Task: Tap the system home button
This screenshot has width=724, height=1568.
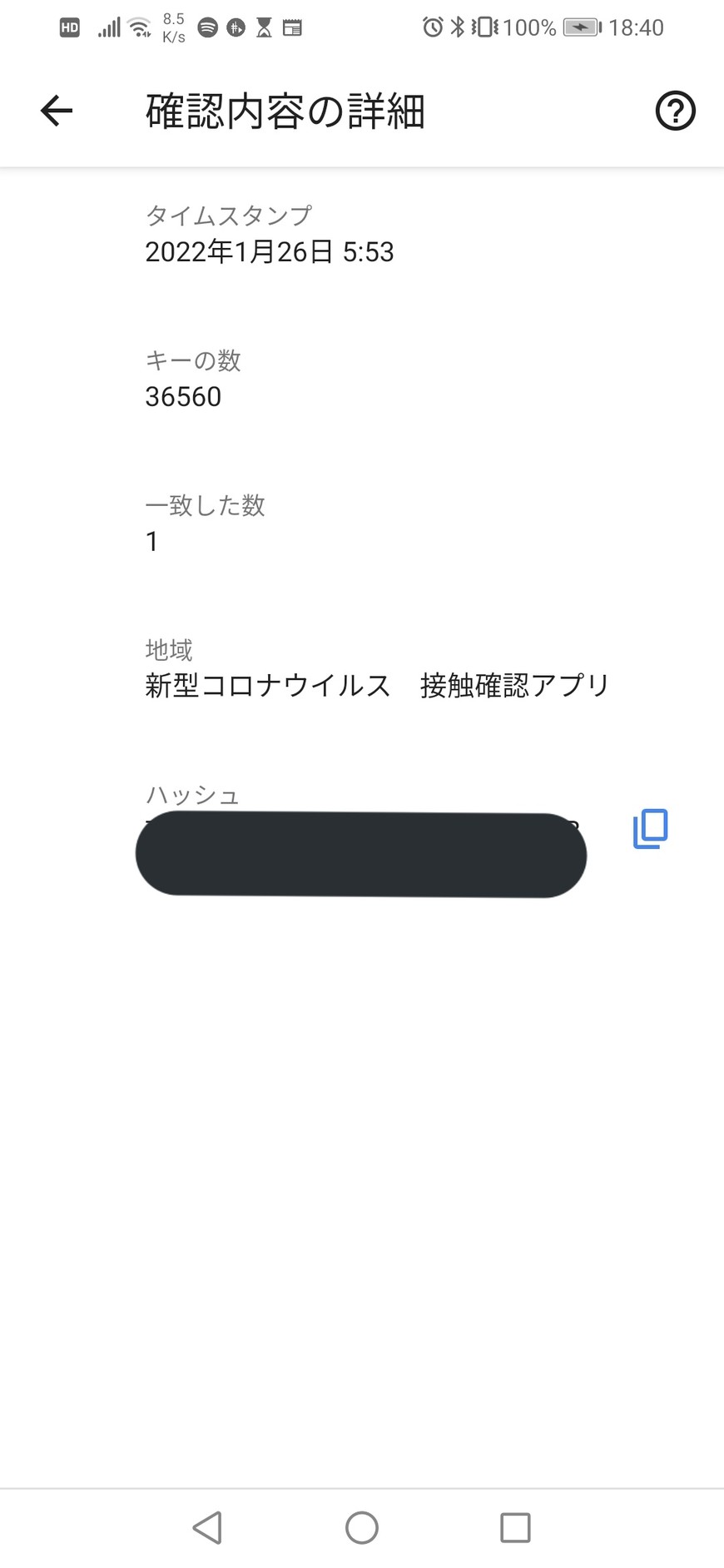Action: click(x=362, y=1527)
